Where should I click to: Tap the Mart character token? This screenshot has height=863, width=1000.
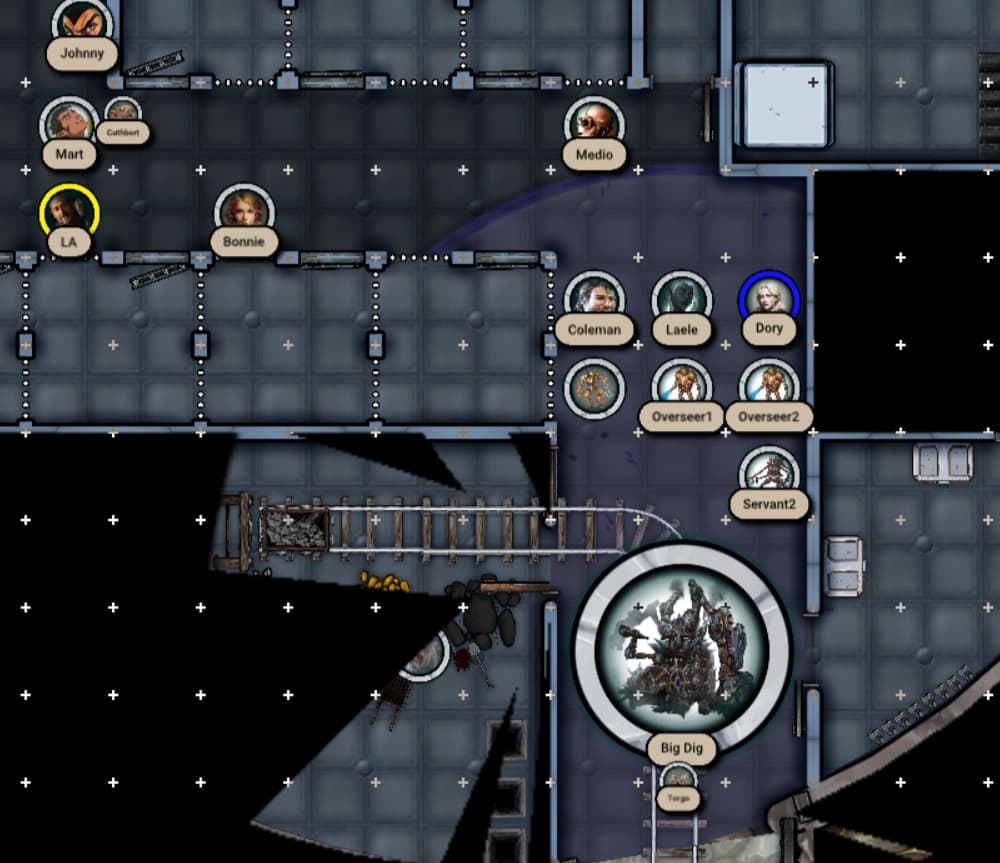tap(69, 123)
